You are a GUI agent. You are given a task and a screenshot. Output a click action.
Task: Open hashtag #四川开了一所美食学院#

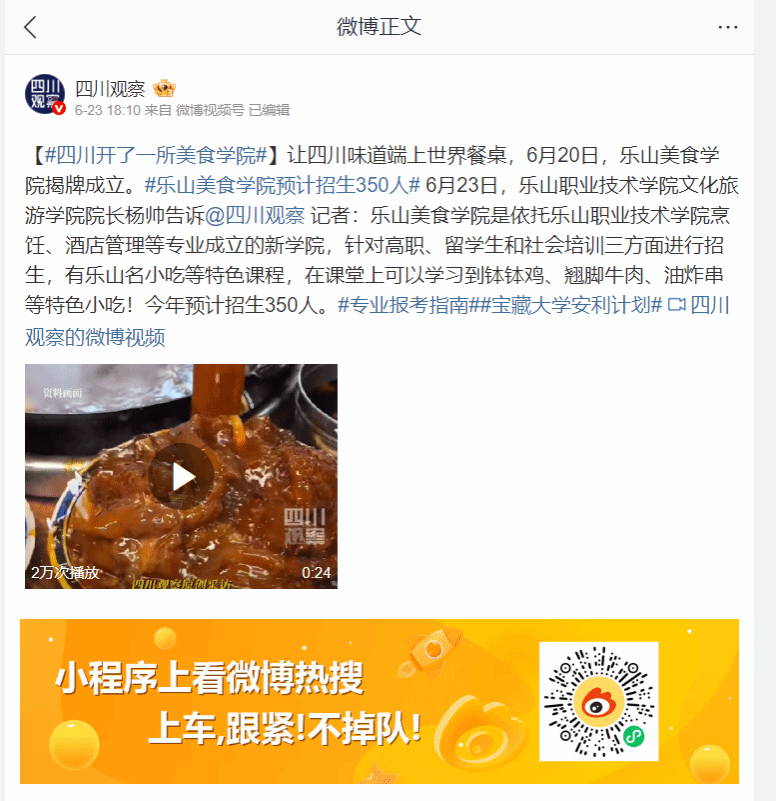pos(155,155)
